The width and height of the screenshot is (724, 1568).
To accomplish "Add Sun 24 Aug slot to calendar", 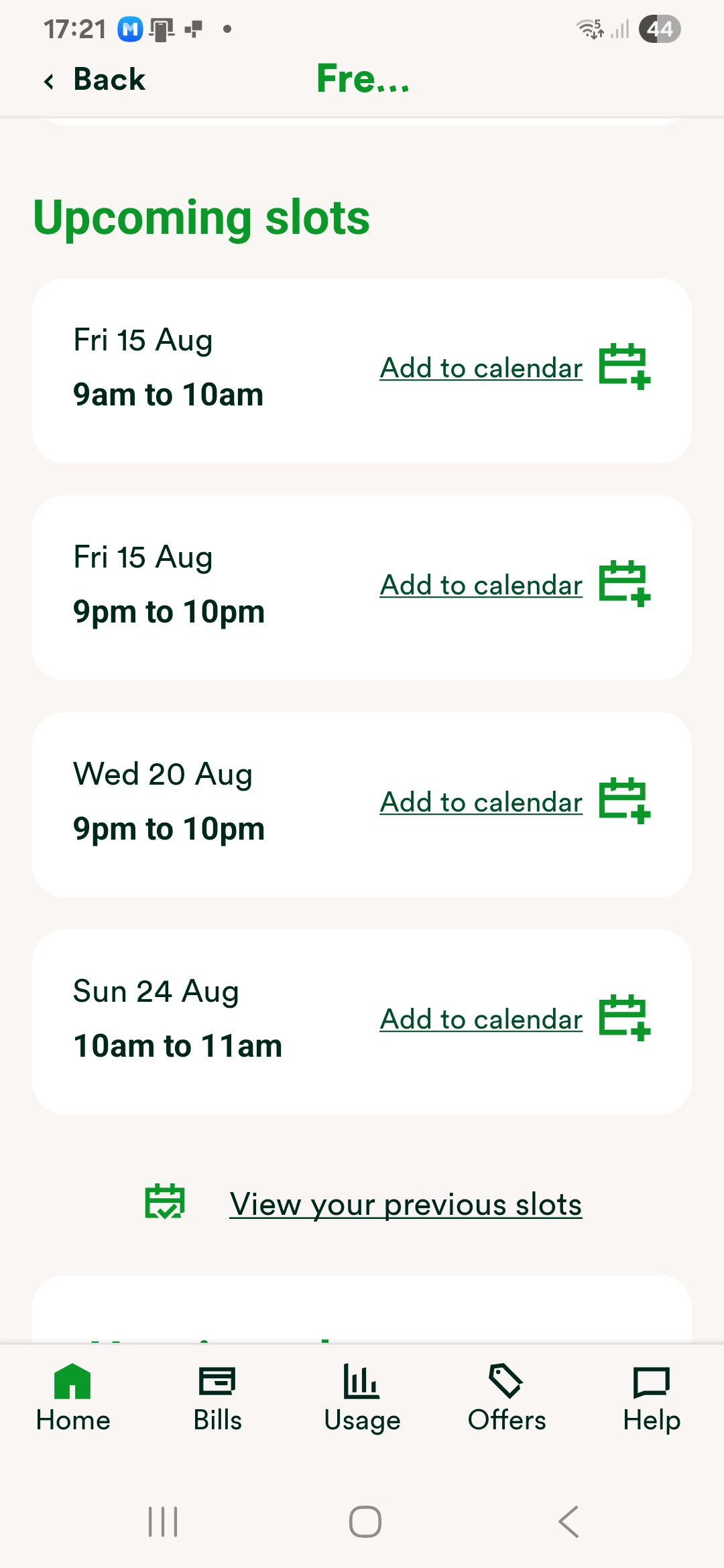I will pyautogui.click(x=481, y=1019).
